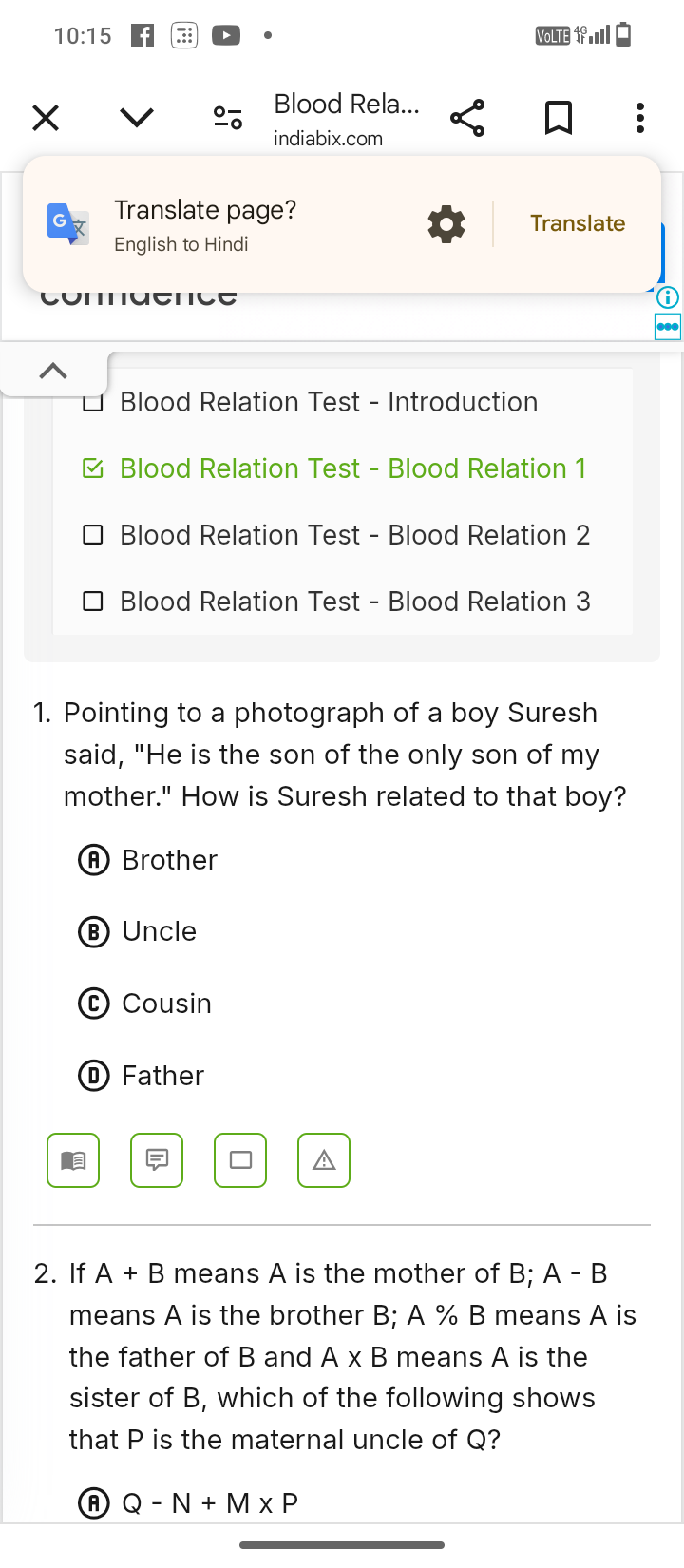View answer explanation book icon

73,1160
